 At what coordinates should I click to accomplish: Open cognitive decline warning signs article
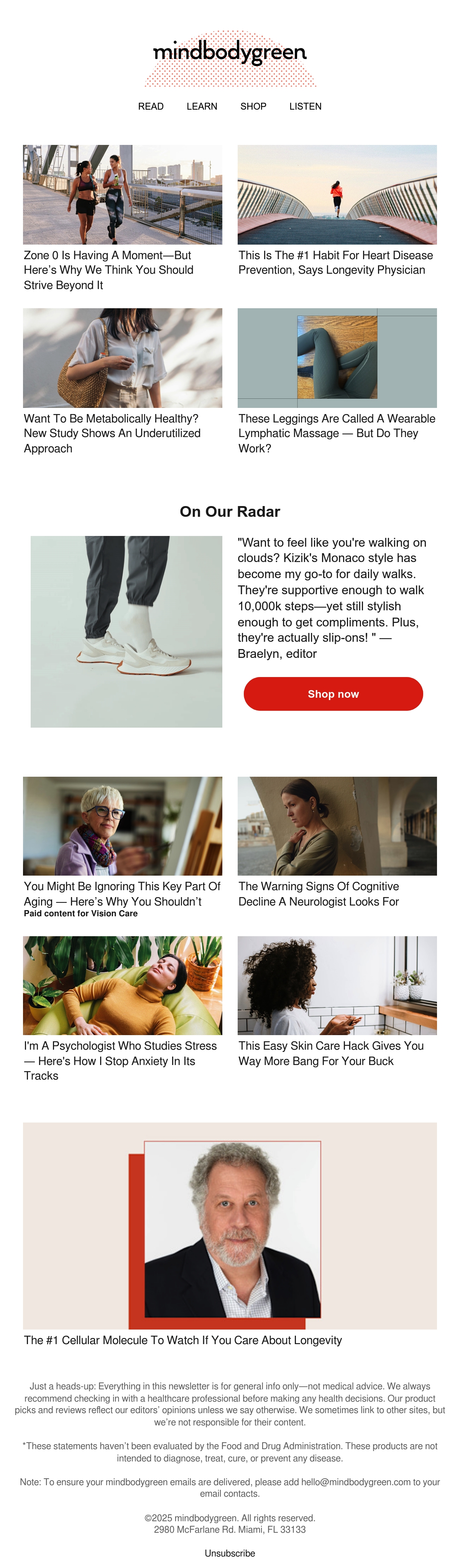pyautogui.click(x=319, y=894)
